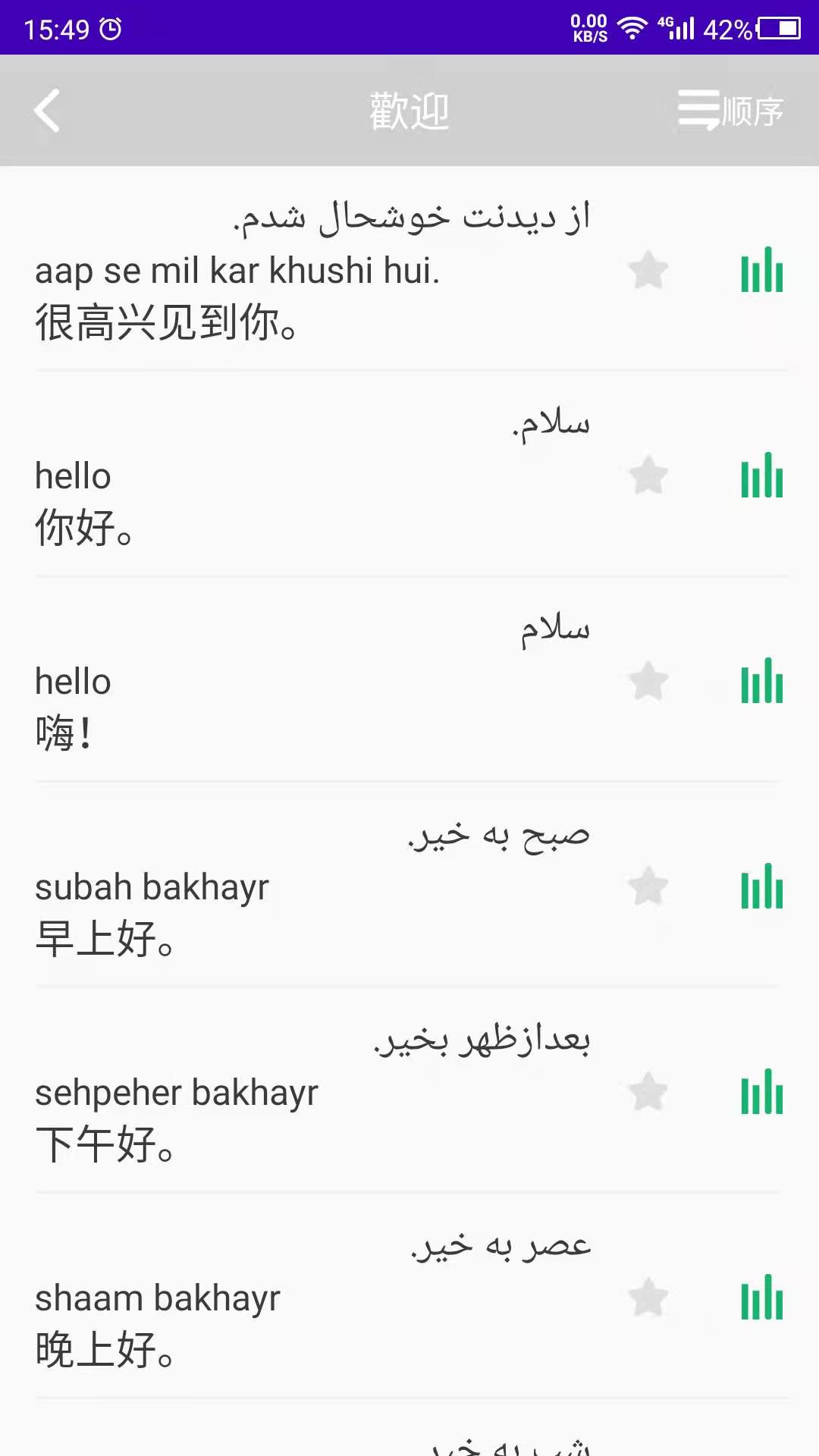Play audio for the 你好 phrase
819x1456 pixels.
click(761, 476)
